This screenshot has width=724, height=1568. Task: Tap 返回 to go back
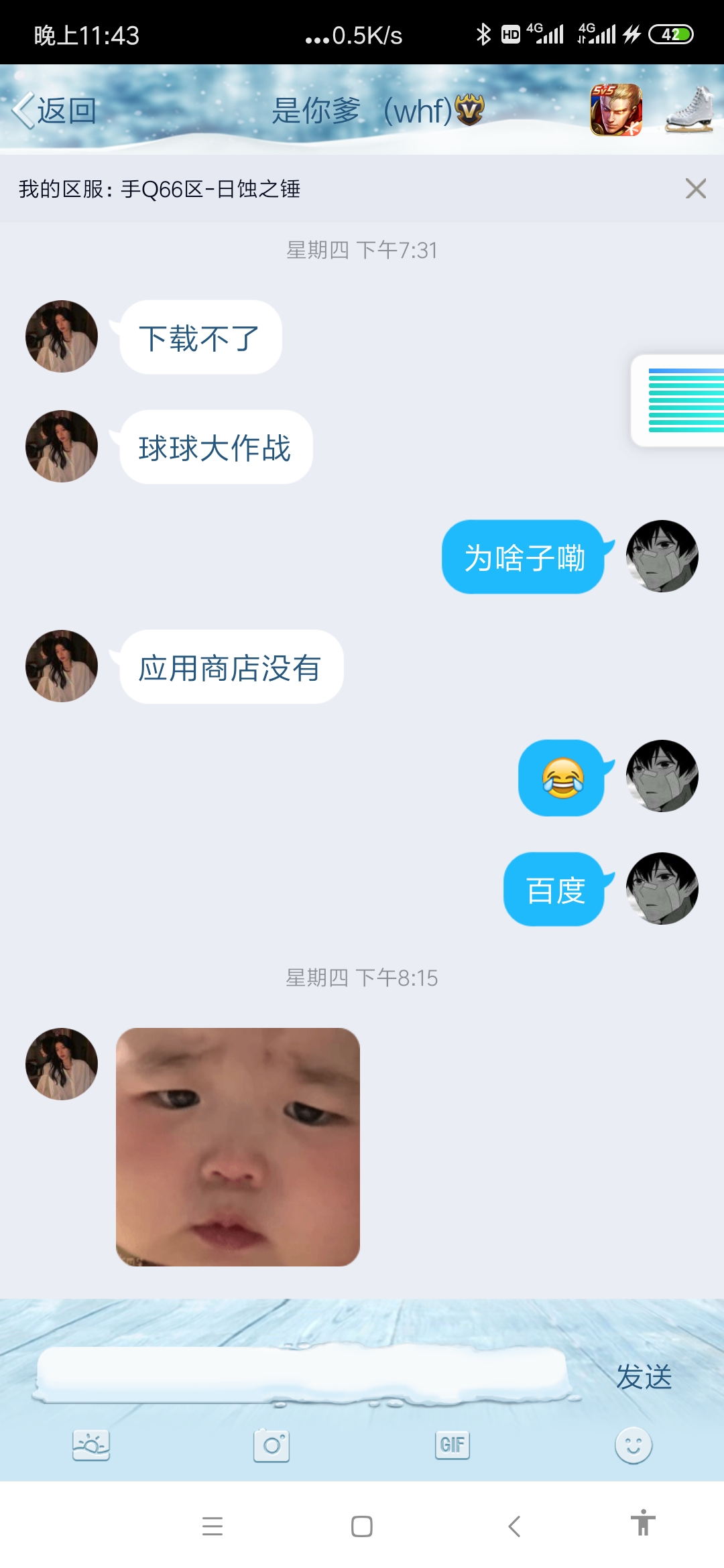[55, 111]
